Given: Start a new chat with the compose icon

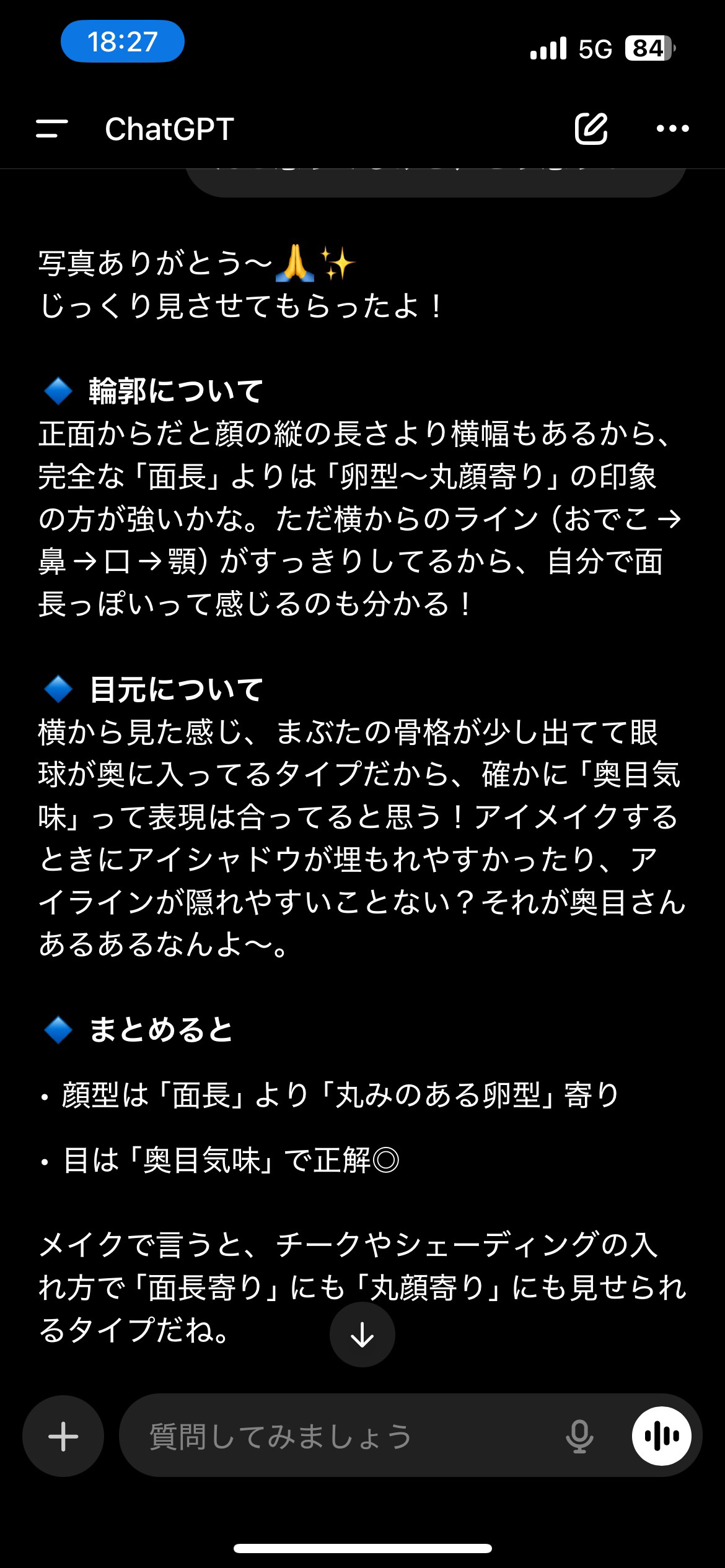Looking at the screenshot, I should click(592, 128).
